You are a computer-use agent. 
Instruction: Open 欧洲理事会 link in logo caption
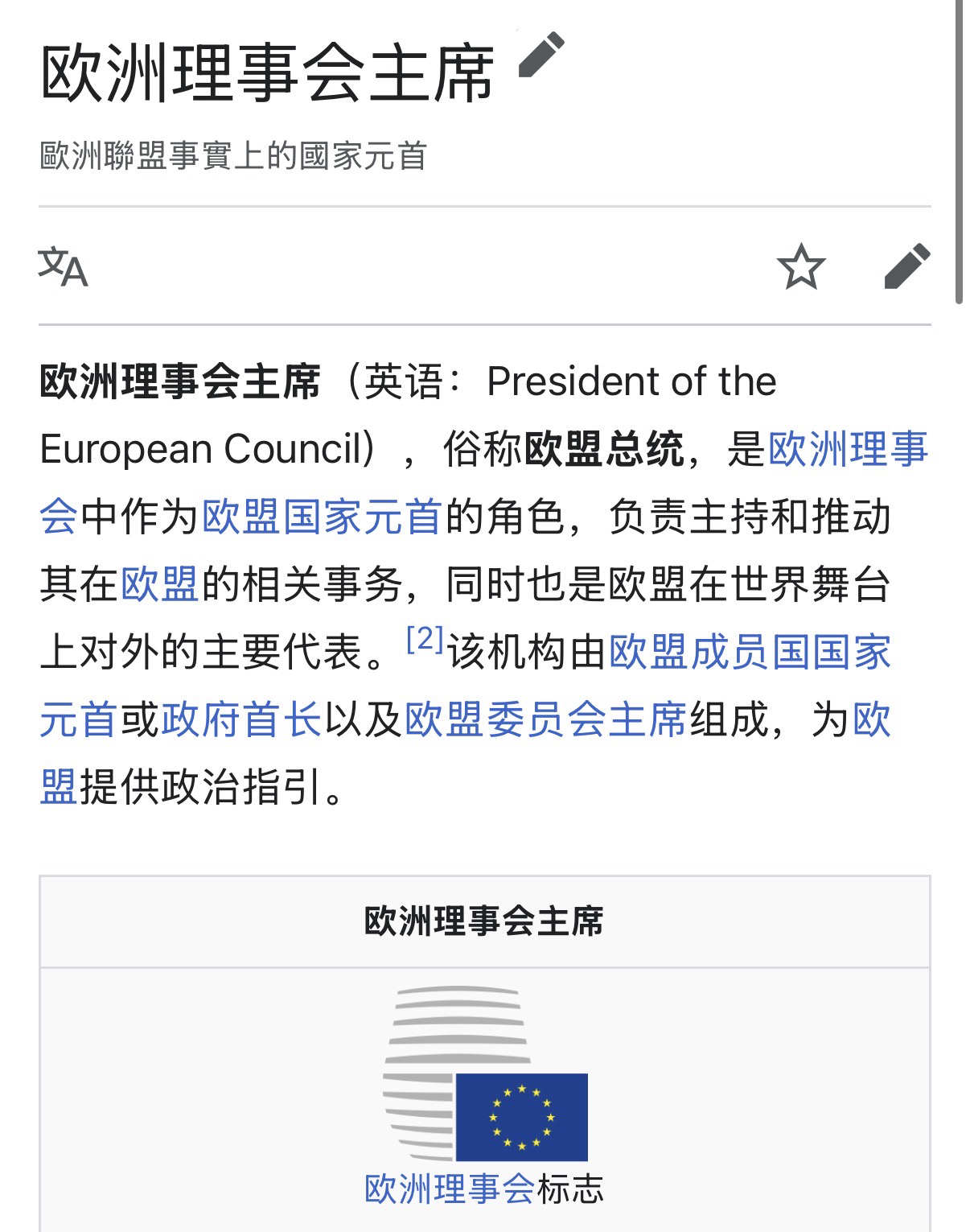click(x=449, y=1189)
